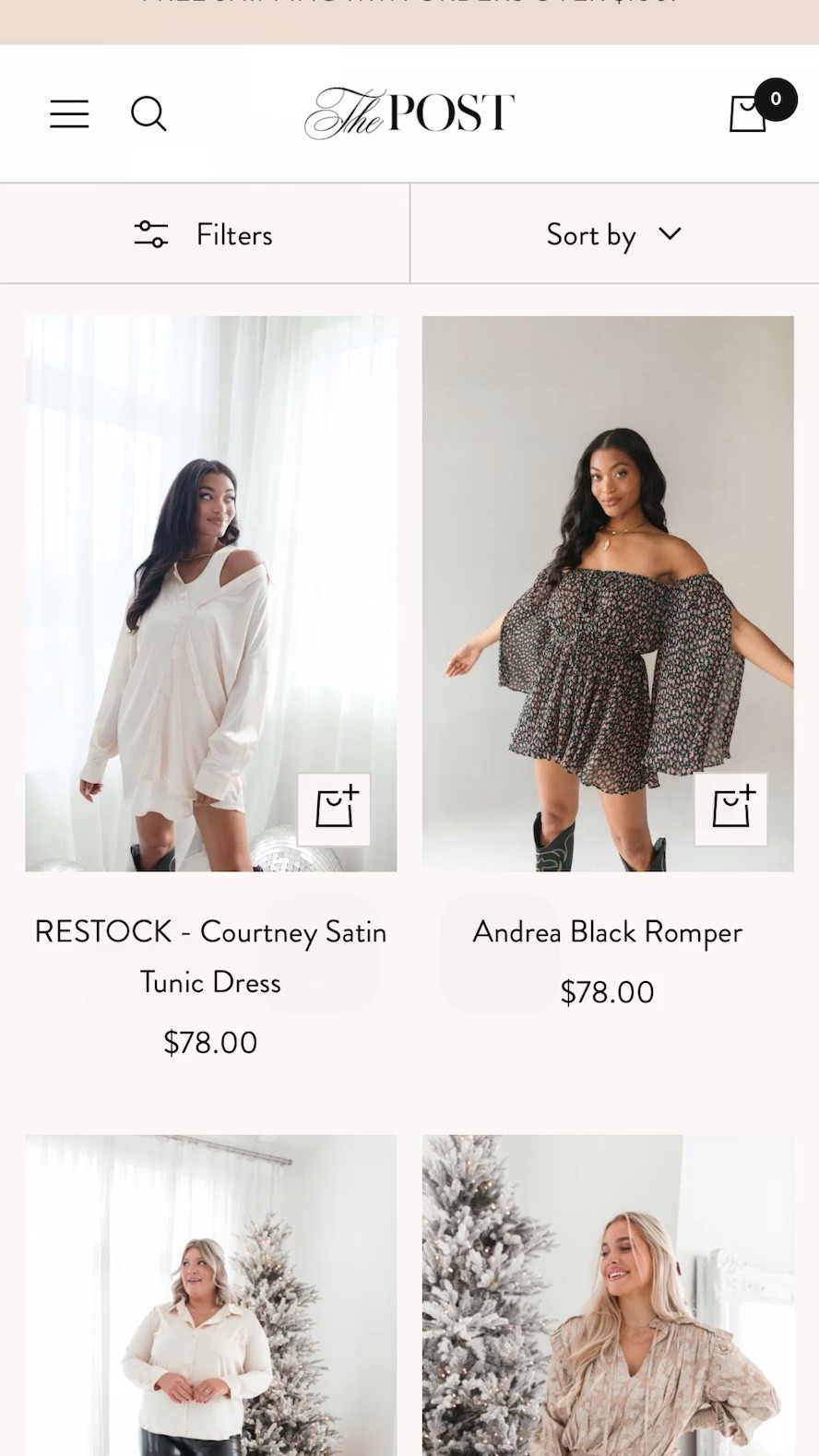This screenshot has height=1456, width=819.
Task: Open RESTOCK - Courtney Satin Tunic Dress title
Action: point(210,956)
